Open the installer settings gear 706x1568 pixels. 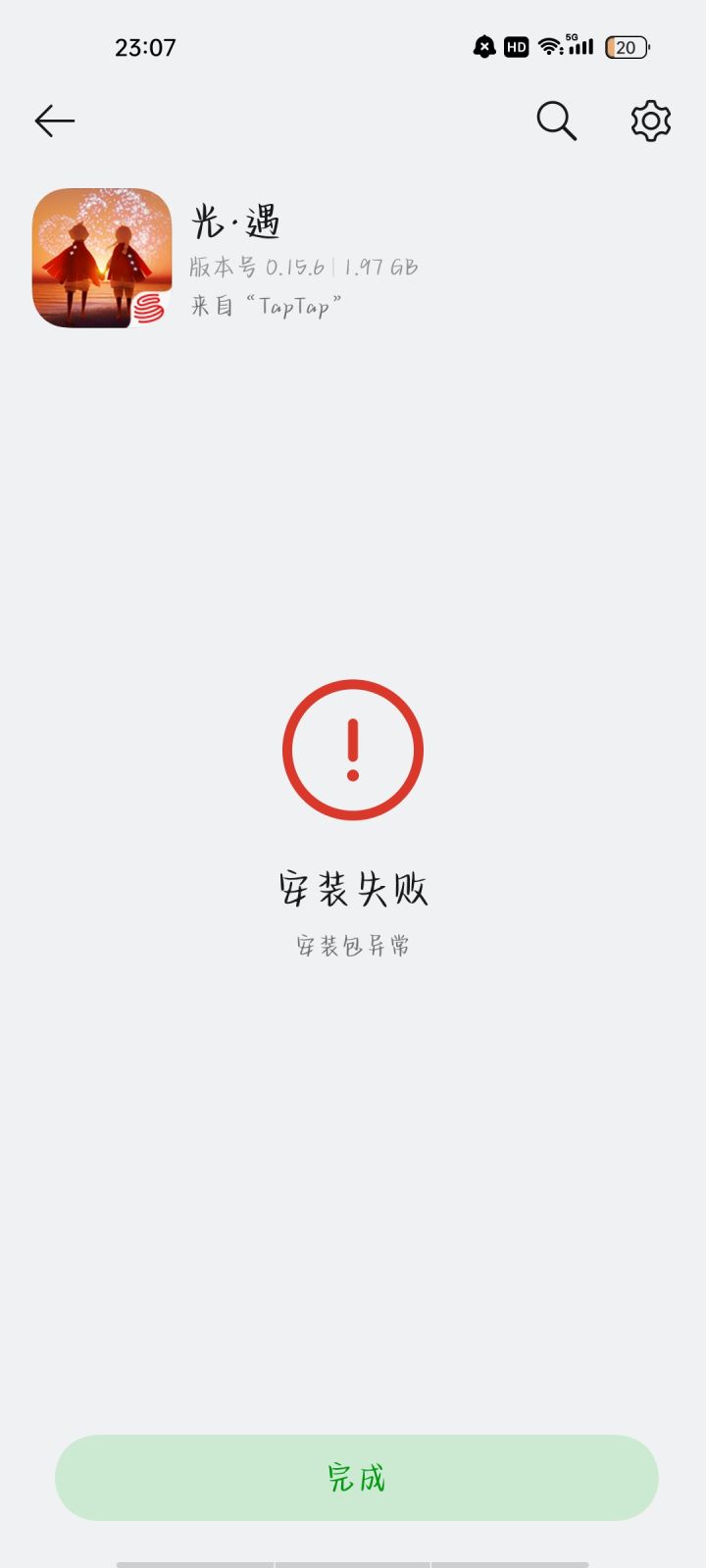(x=649, y=121)
